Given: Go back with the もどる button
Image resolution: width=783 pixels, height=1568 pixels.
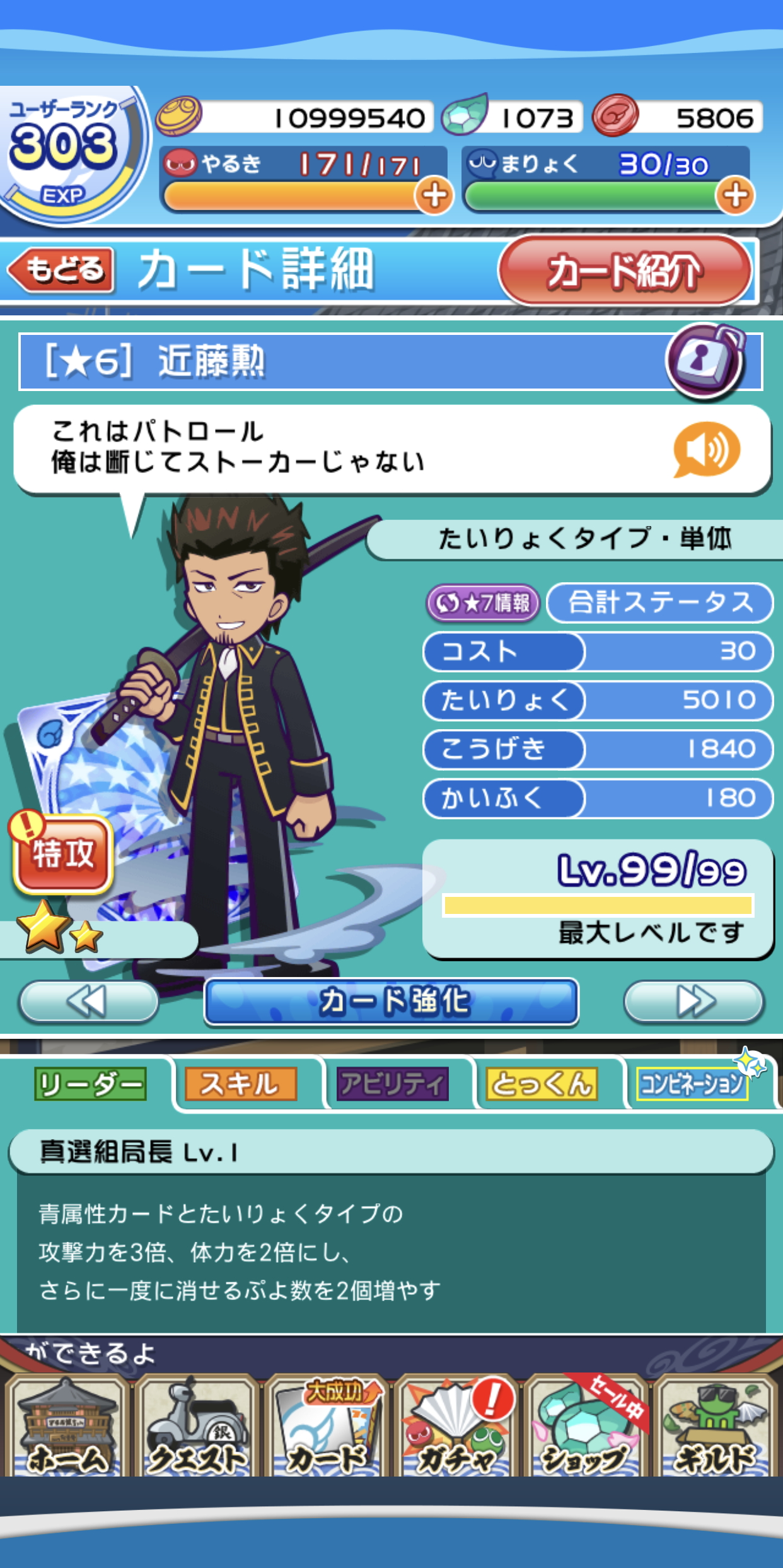Looking at the screenshot, I should 62,270.
